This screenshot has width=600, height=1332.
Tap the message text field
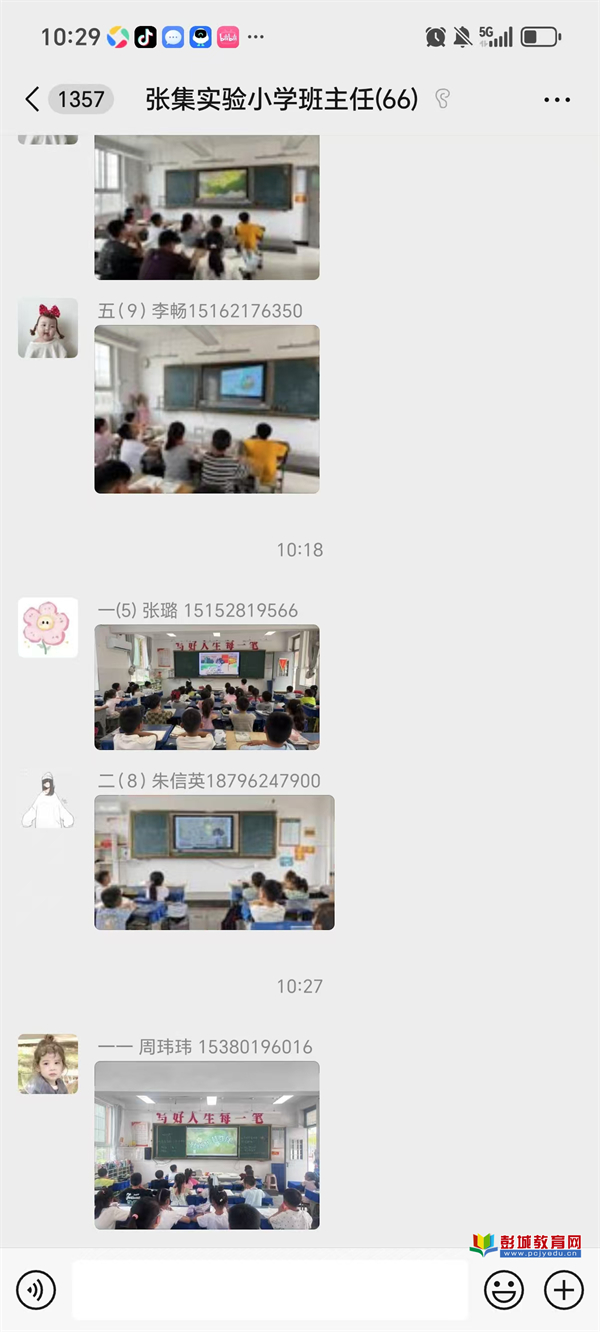click(x=270, y=1290)
